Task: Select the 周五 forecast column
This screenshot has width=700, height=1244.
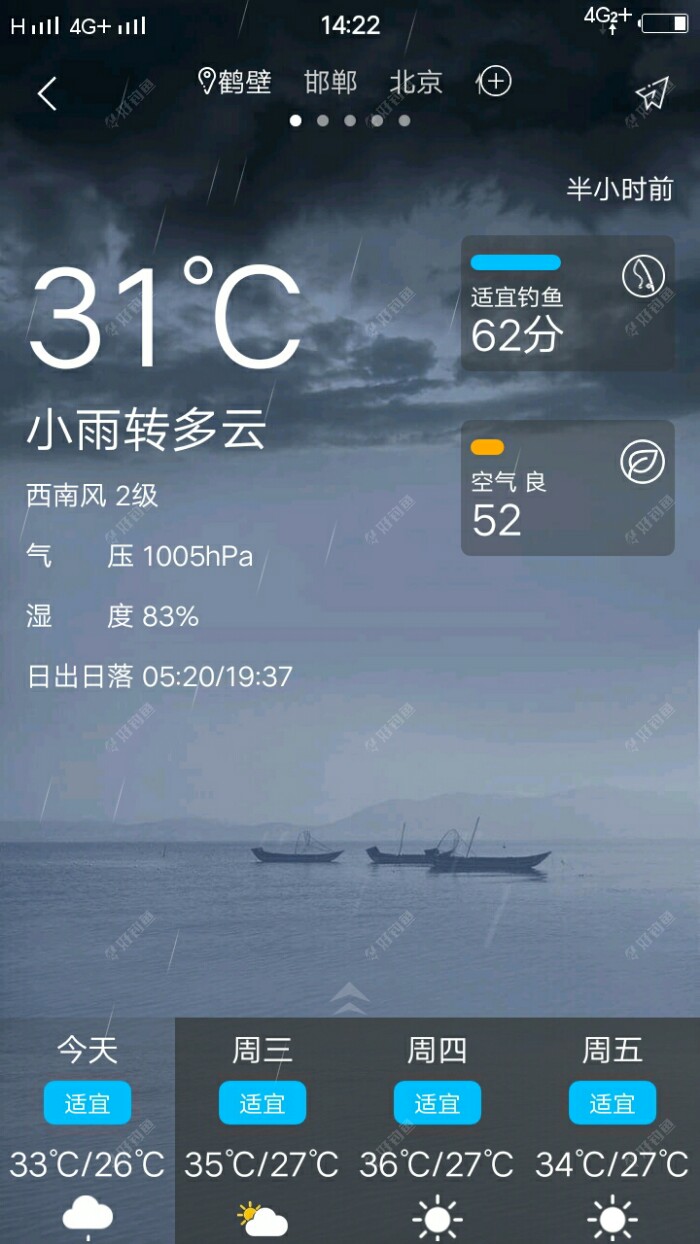Action: (612, 1130)
